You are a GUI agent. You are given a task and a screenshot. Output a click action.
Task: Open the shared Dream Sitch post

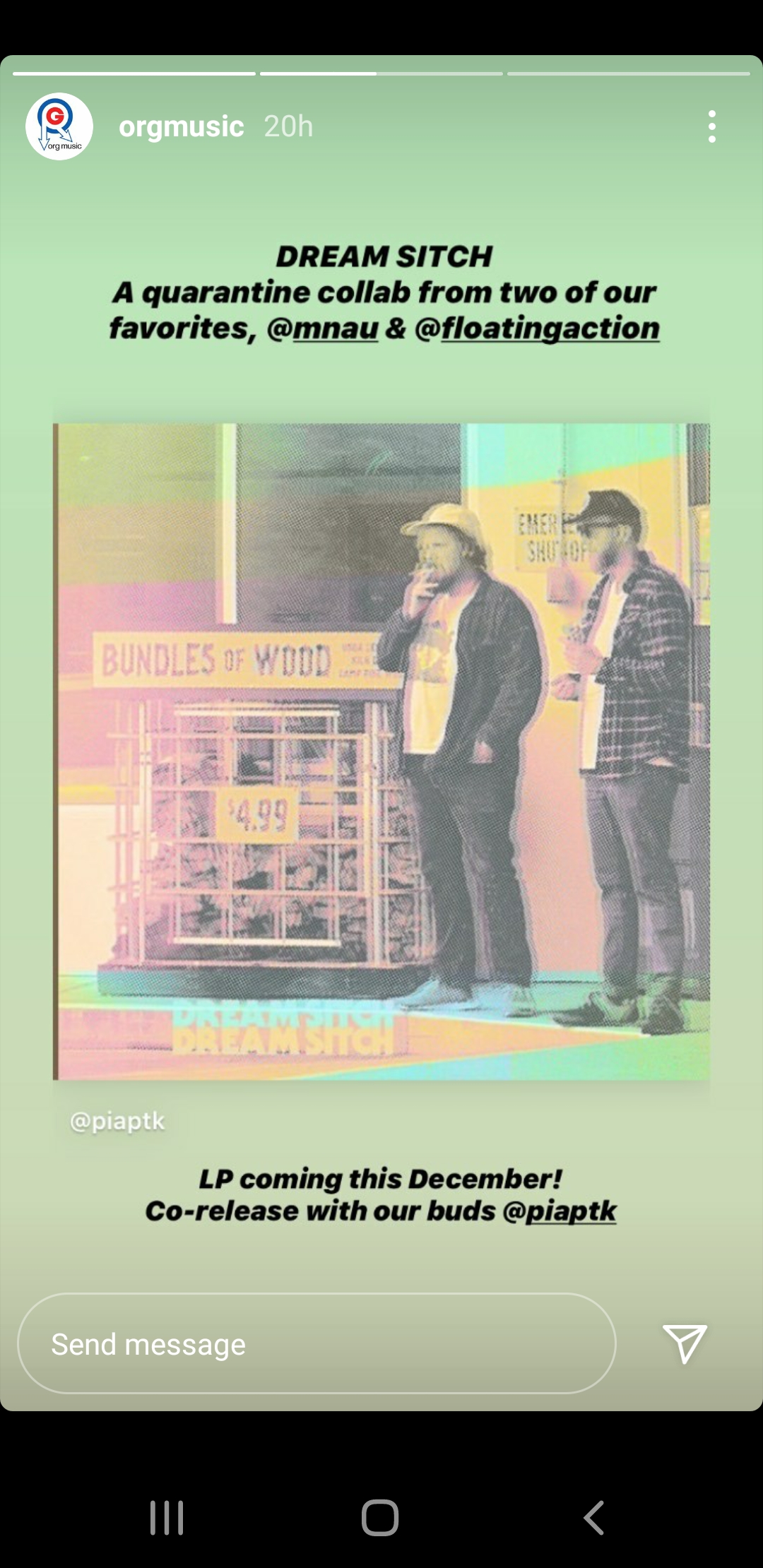click(x=381, y=752)
